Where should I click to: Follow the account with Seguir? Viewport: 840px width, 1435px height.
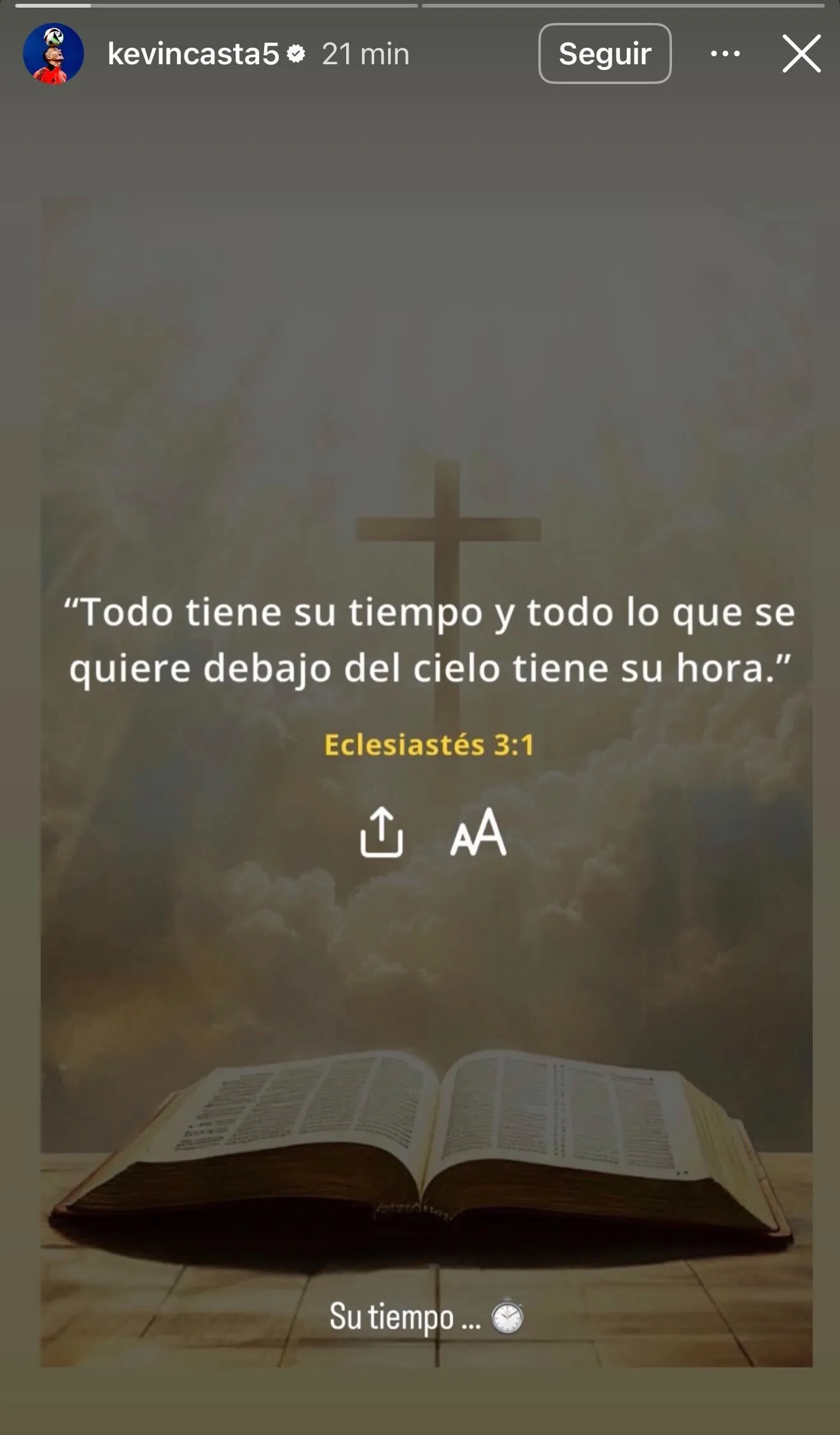click(605, 54)
